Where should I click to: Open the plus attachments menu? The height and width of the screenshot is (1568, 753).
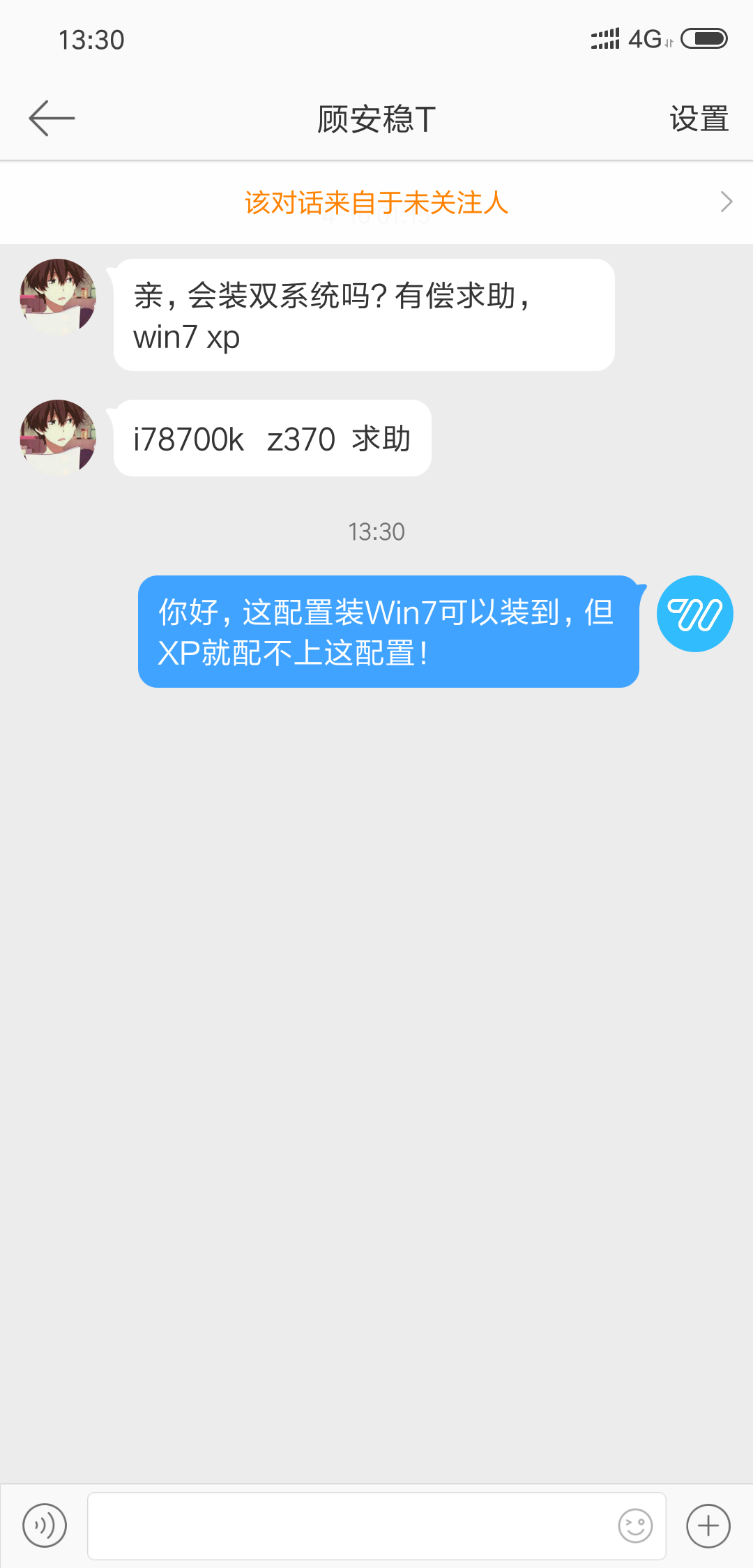point(708,1525)
